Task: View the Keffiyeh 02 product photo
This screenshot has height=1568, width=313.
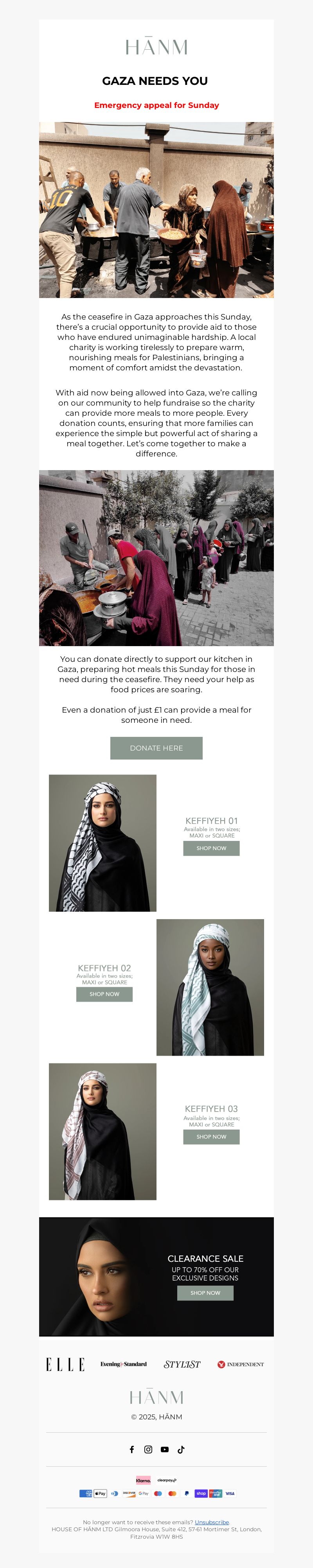Action: 210,987
